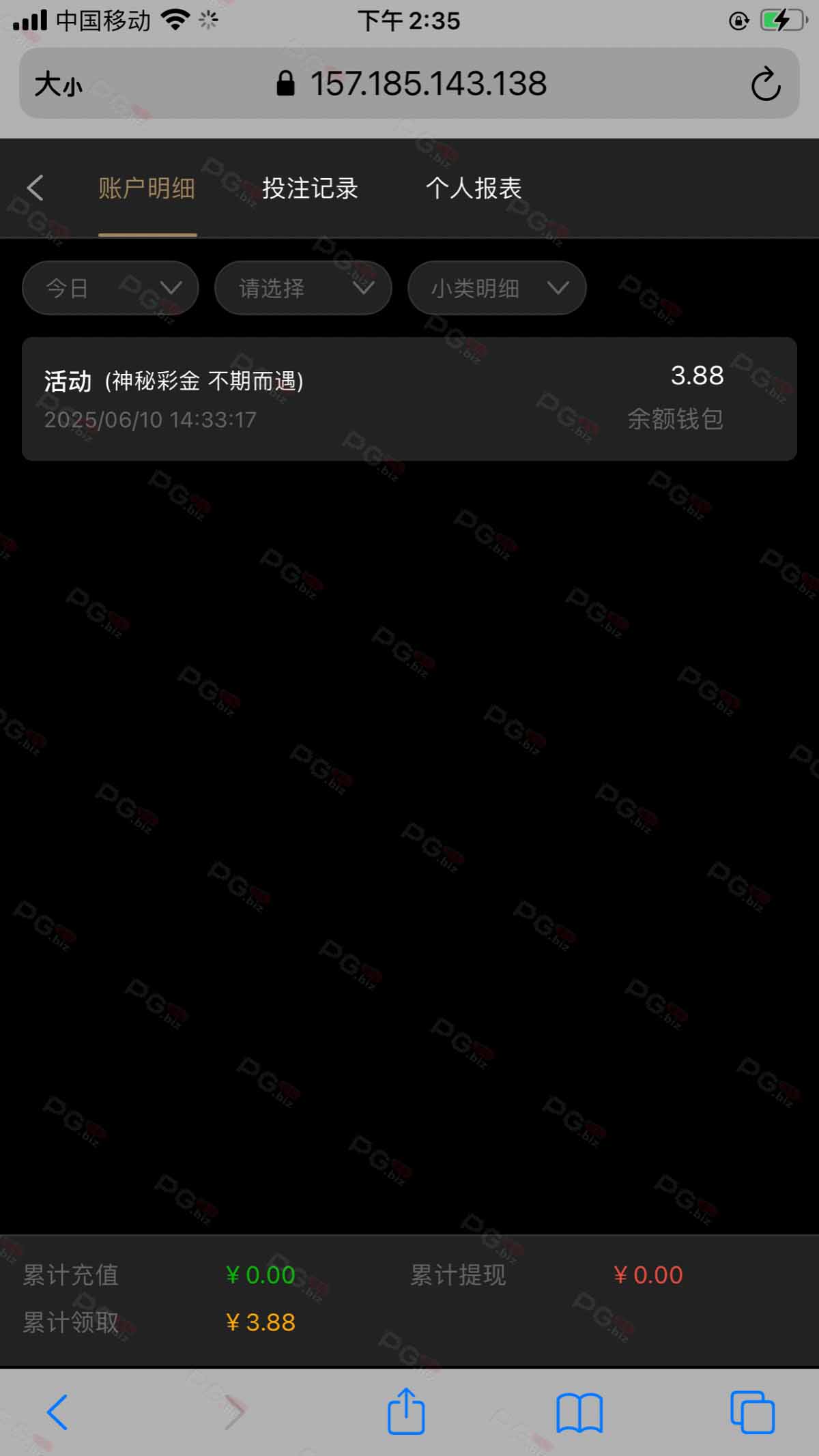Switch to the 投注记录 tab
Screen dimensions: 819x1456
click(310, 188)
